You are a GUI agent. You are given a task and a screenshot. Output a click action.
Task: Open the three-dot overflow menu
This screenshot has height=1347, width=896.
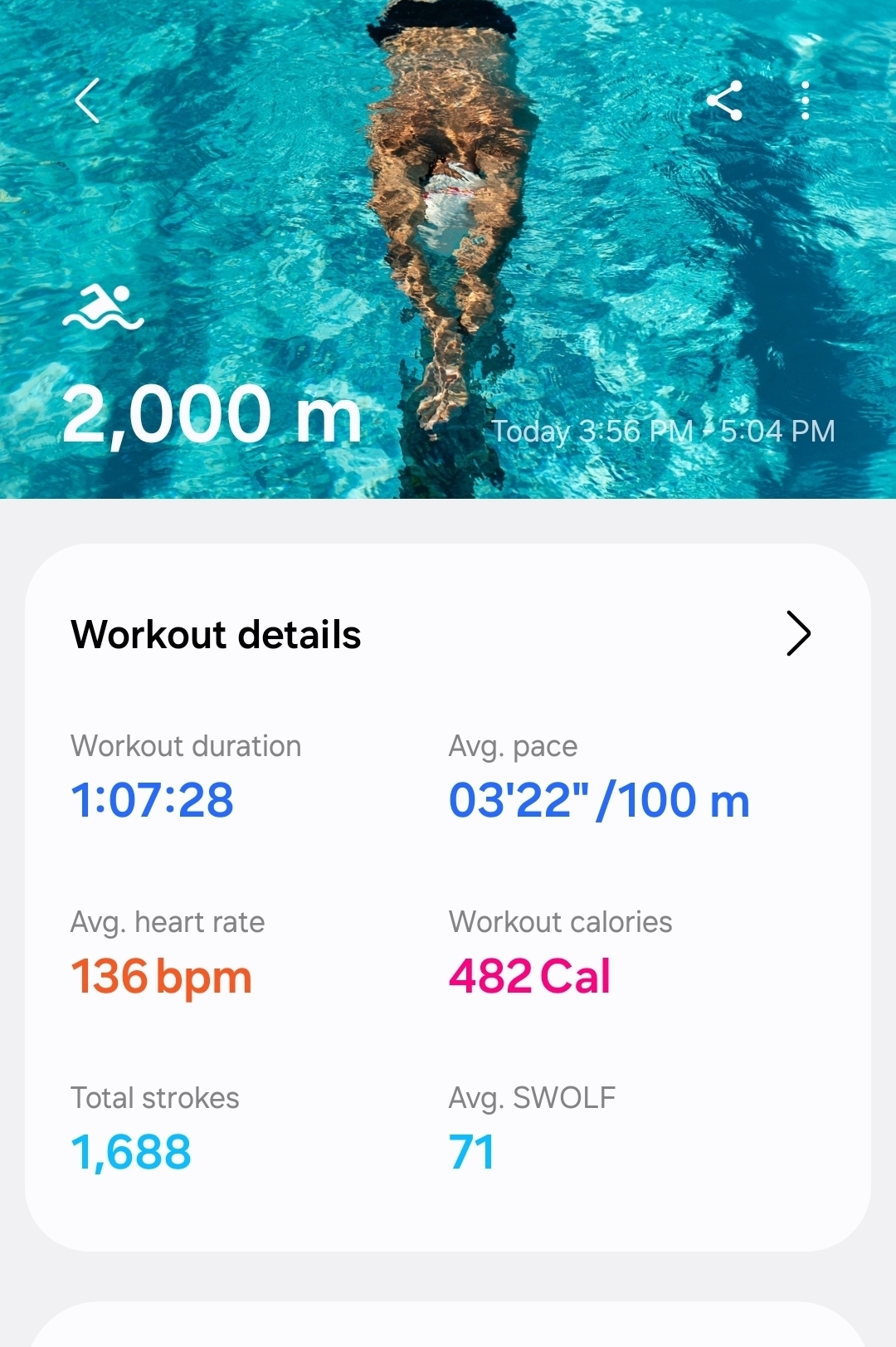[805, 101]
